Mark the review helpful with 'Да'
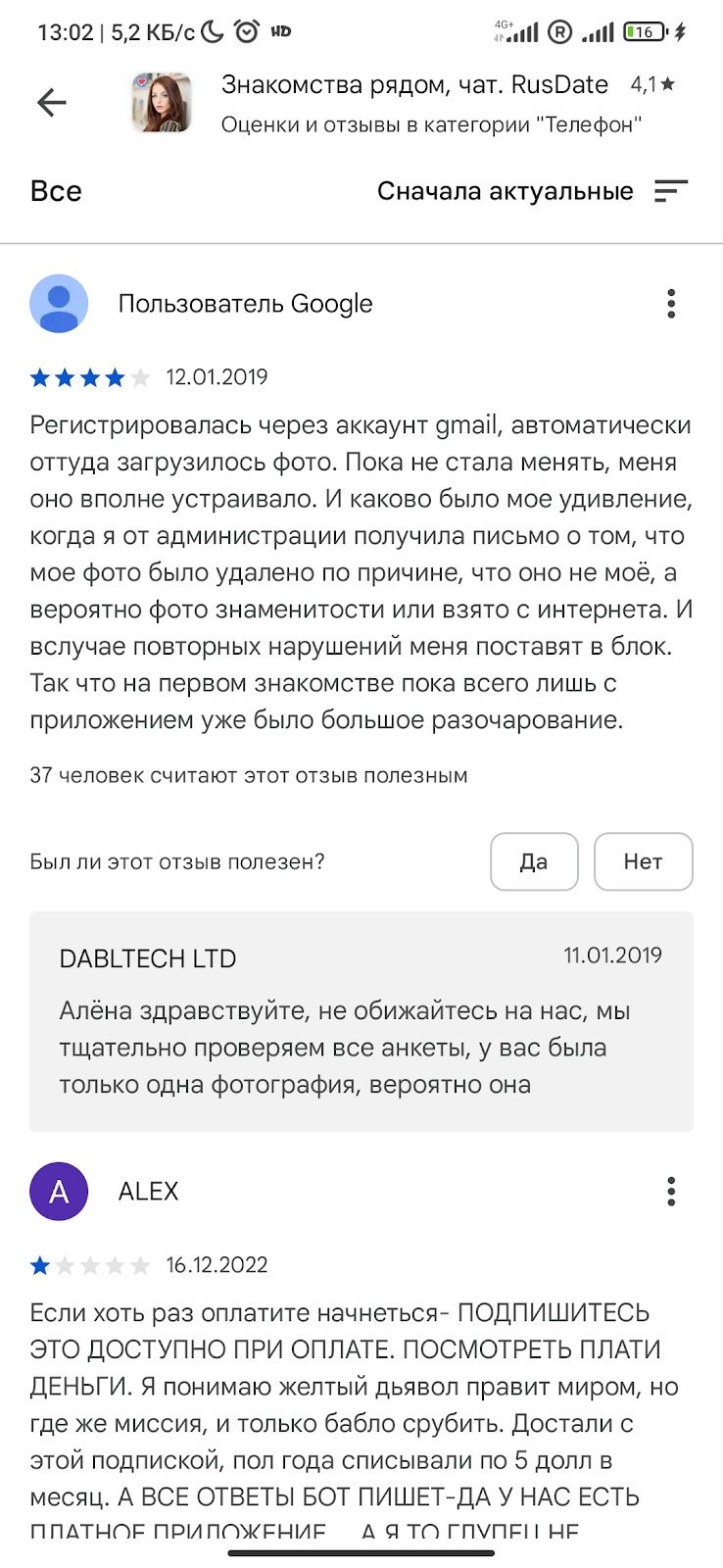723x1568 pixels. [534, 861]
